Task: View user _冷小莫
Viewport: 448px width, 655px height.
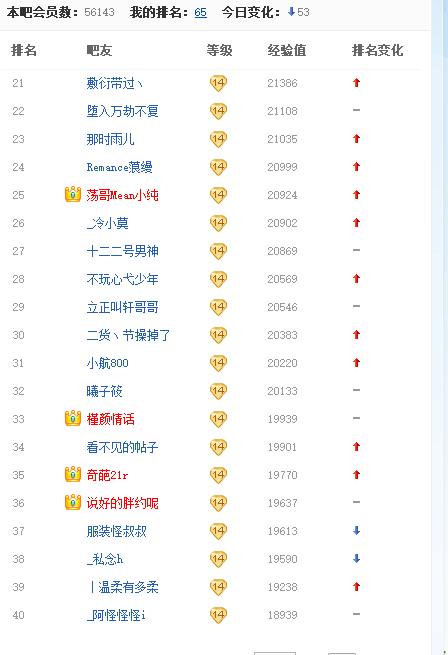Action: pos(107,223)
